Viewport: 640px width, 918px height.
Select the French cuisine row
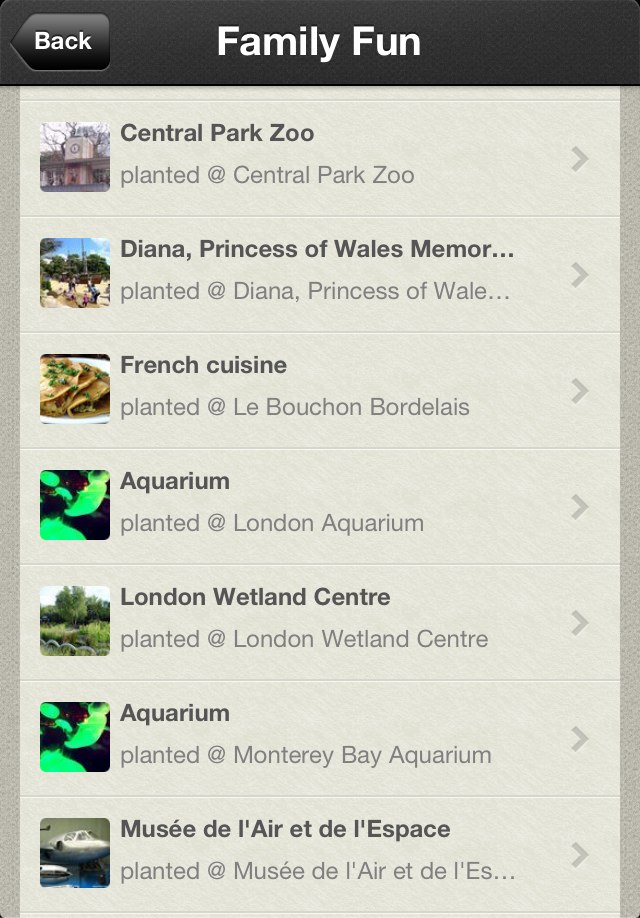point(318,389)
